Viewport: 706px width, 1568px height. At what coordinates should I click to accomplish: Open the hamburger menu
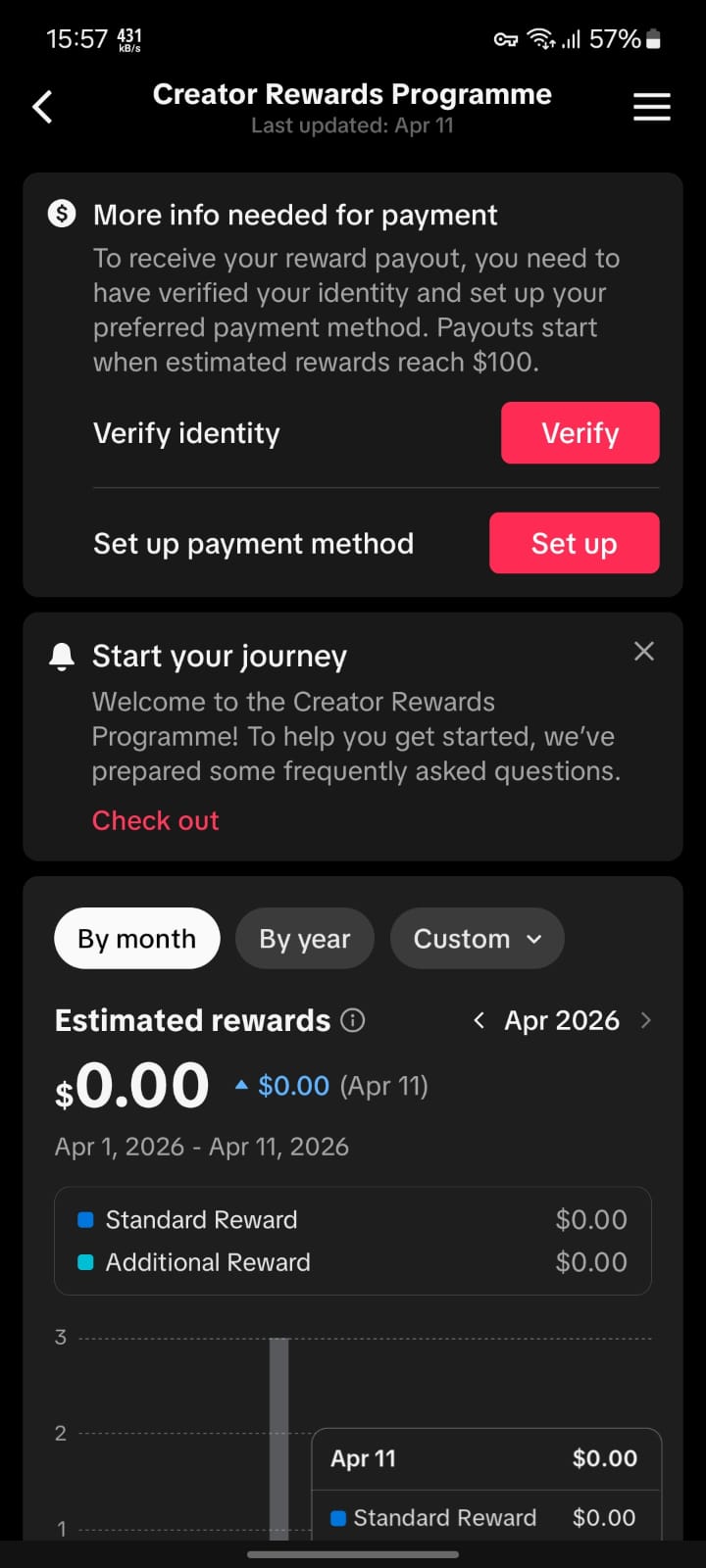tap(651, 107)
